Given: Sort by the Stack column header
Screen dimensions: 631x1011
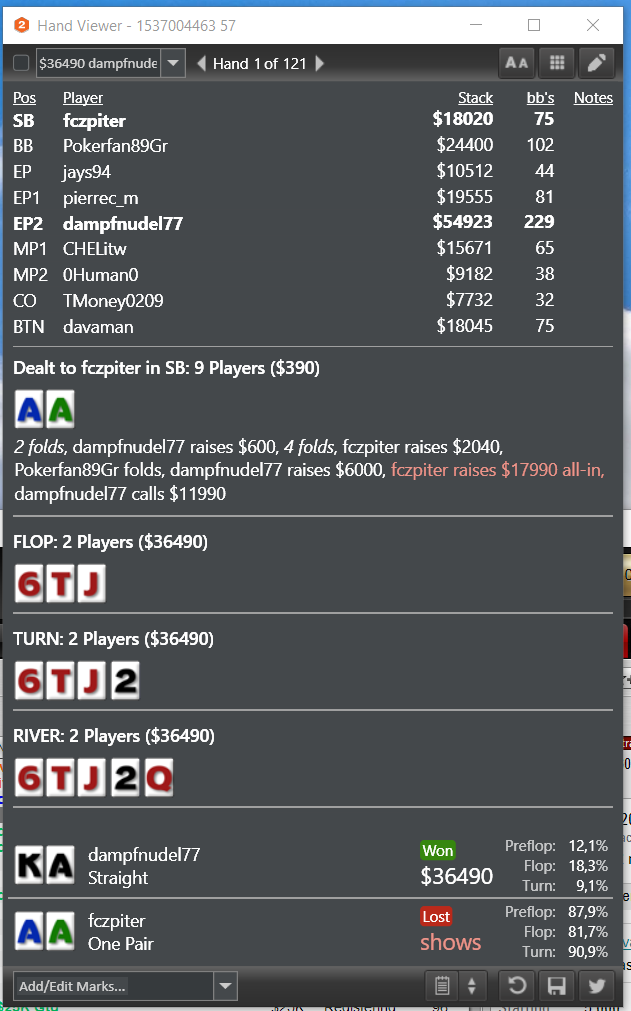Looking at the screenshot, I should (x=475, y=97).
